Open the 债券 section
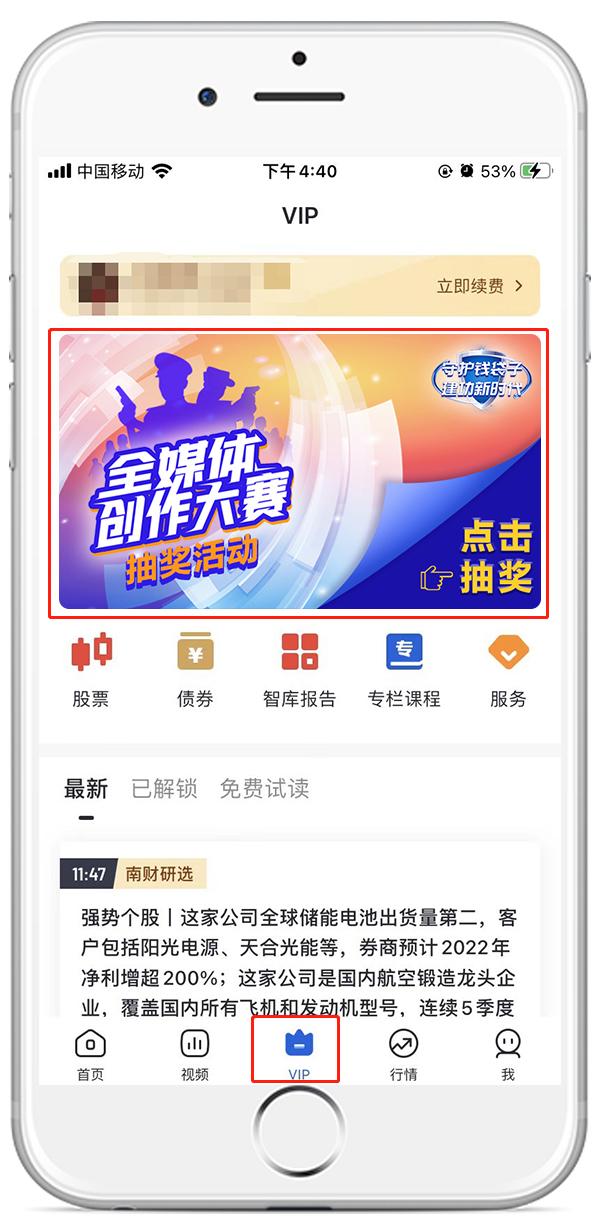The image size is (602, 1228). 195,670
